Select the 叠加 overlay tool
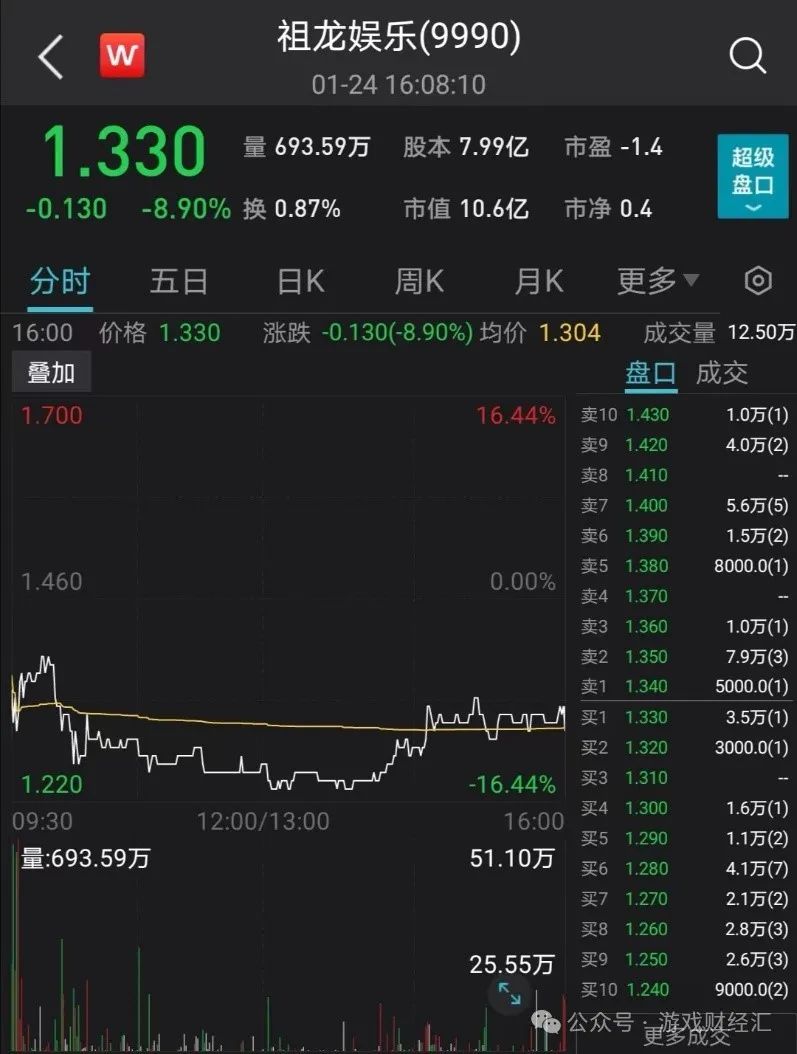The image size is (797, 1054). 52,371
